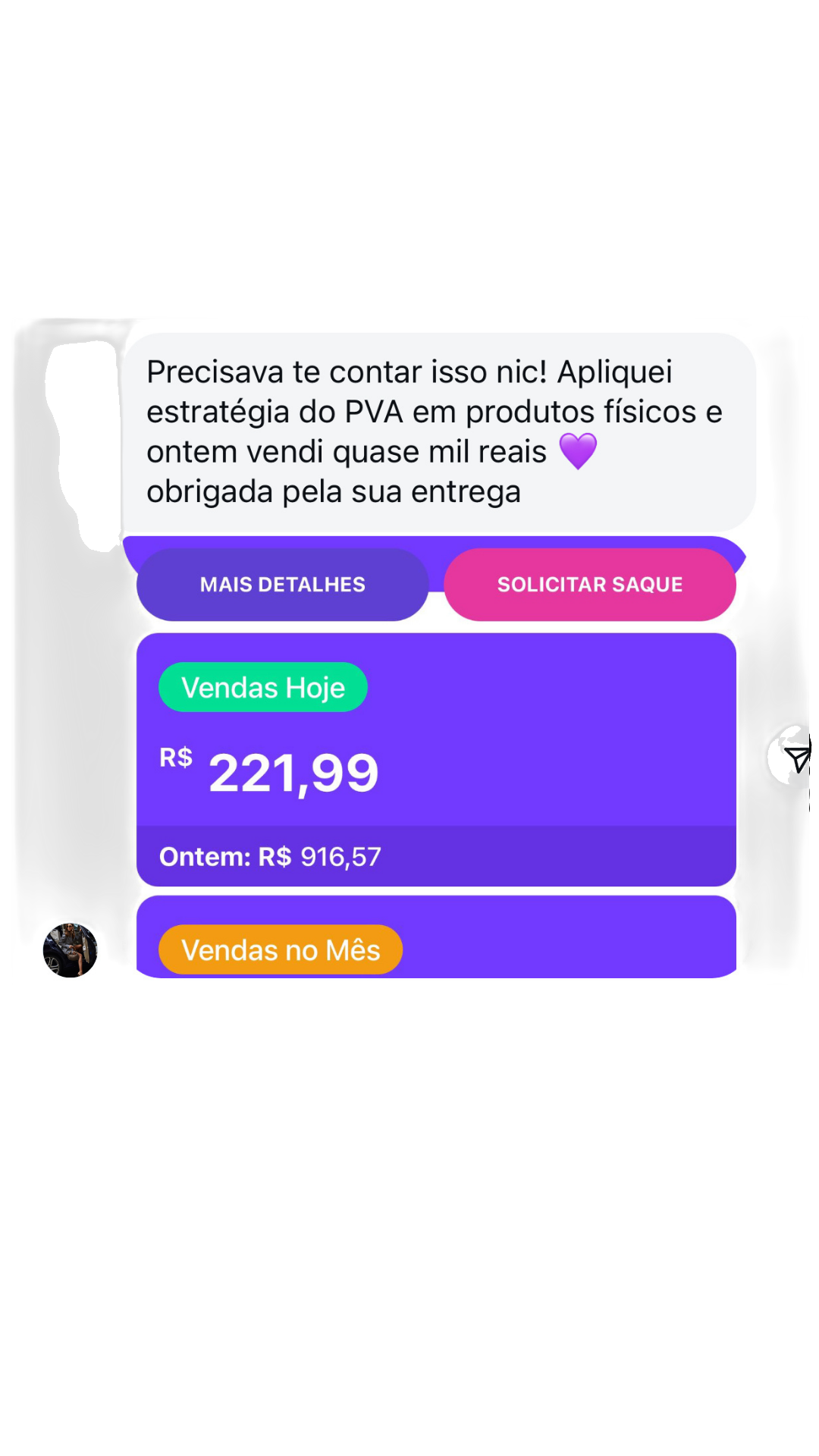819x1456 pixels.
Task: Toggle the Vendas no Mês badge highlight
Action: [280, 949]
